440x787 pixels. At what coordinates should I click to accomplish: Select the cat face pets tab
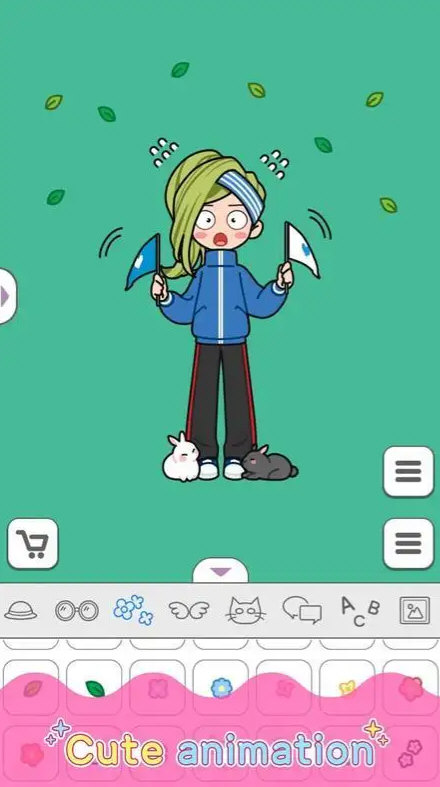245,610
